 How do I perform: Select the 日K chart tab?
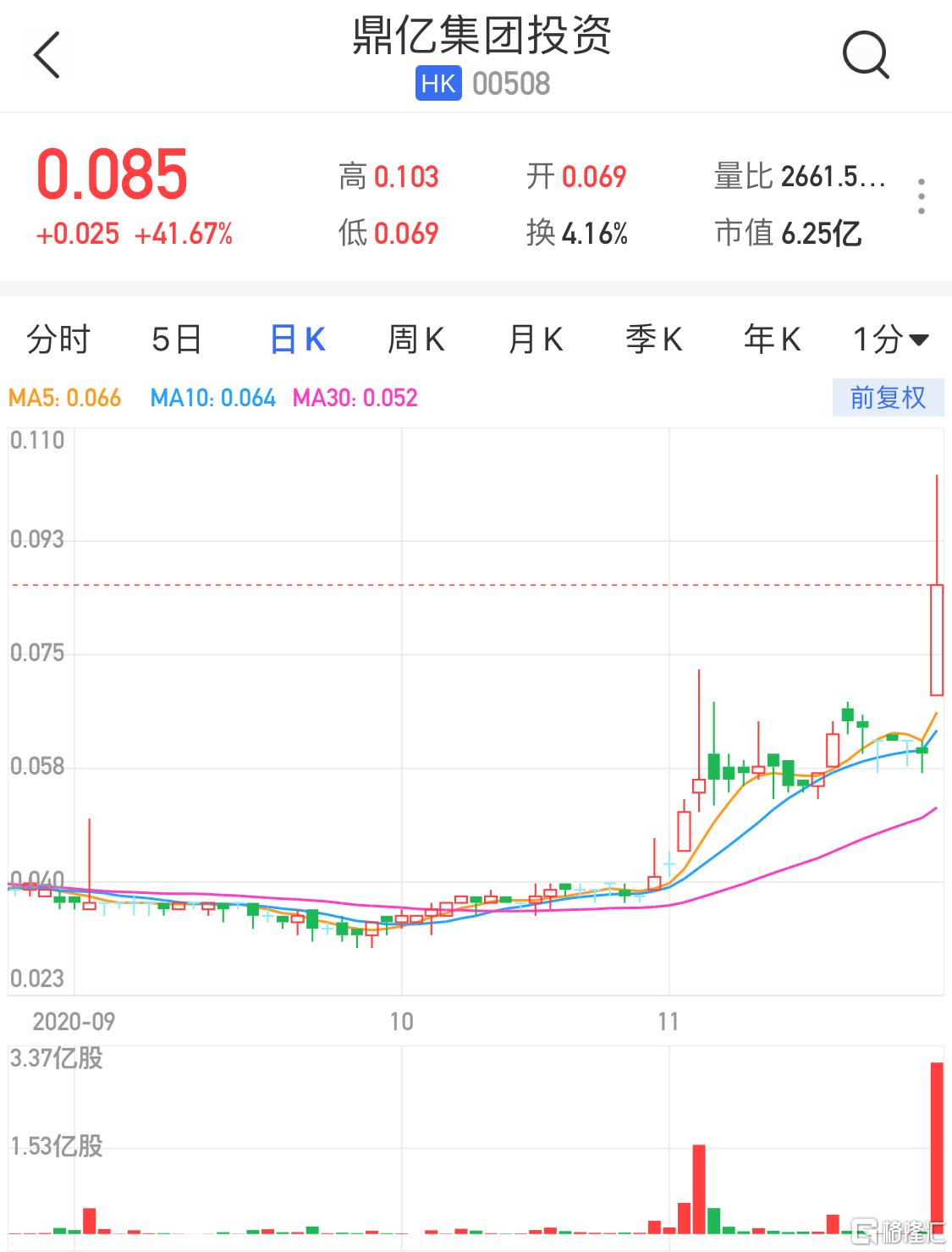[297, 340]
